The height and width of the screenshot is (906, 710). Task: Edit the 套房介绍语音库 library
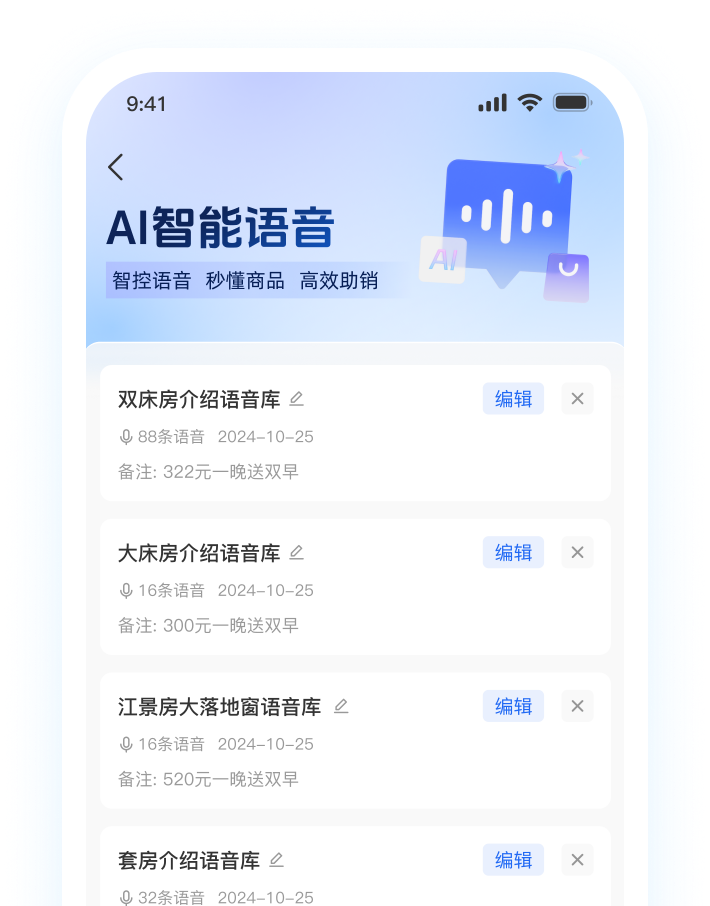click(x=513, y=860)
